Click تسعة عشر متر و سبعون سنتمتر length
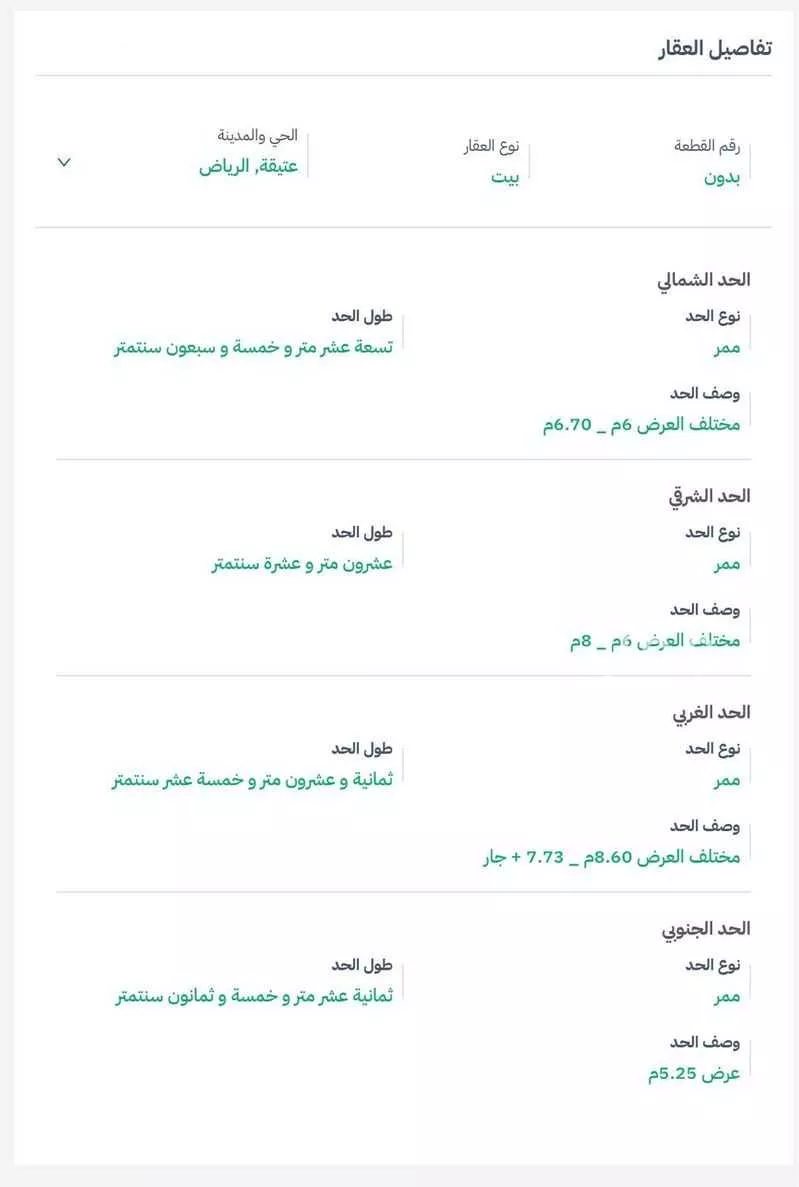The image size is (799, 1187). tap(256, 347)
